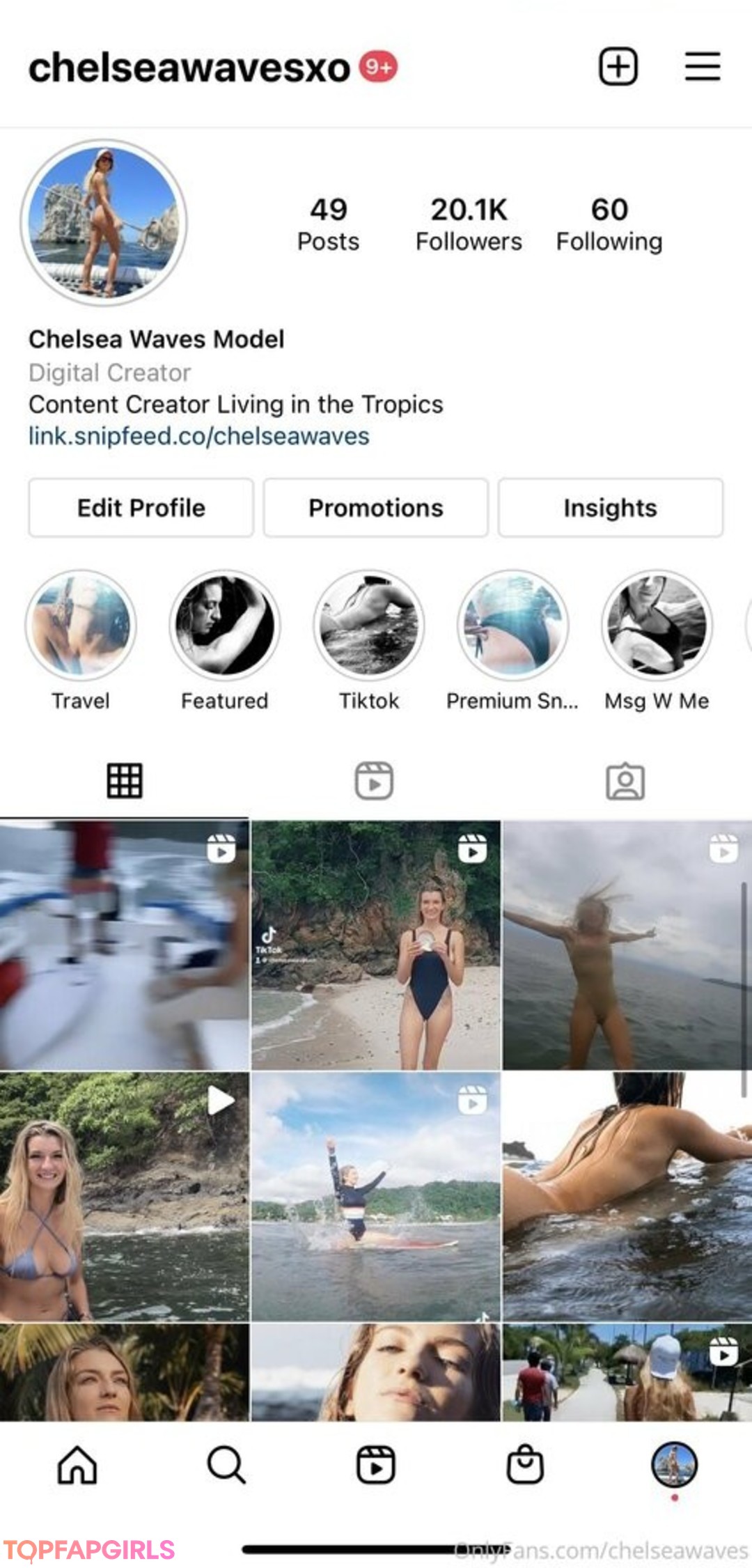This screenshot has height=1568, width=752.
Task: Open the profile picture story
Action: coord(104,223)
